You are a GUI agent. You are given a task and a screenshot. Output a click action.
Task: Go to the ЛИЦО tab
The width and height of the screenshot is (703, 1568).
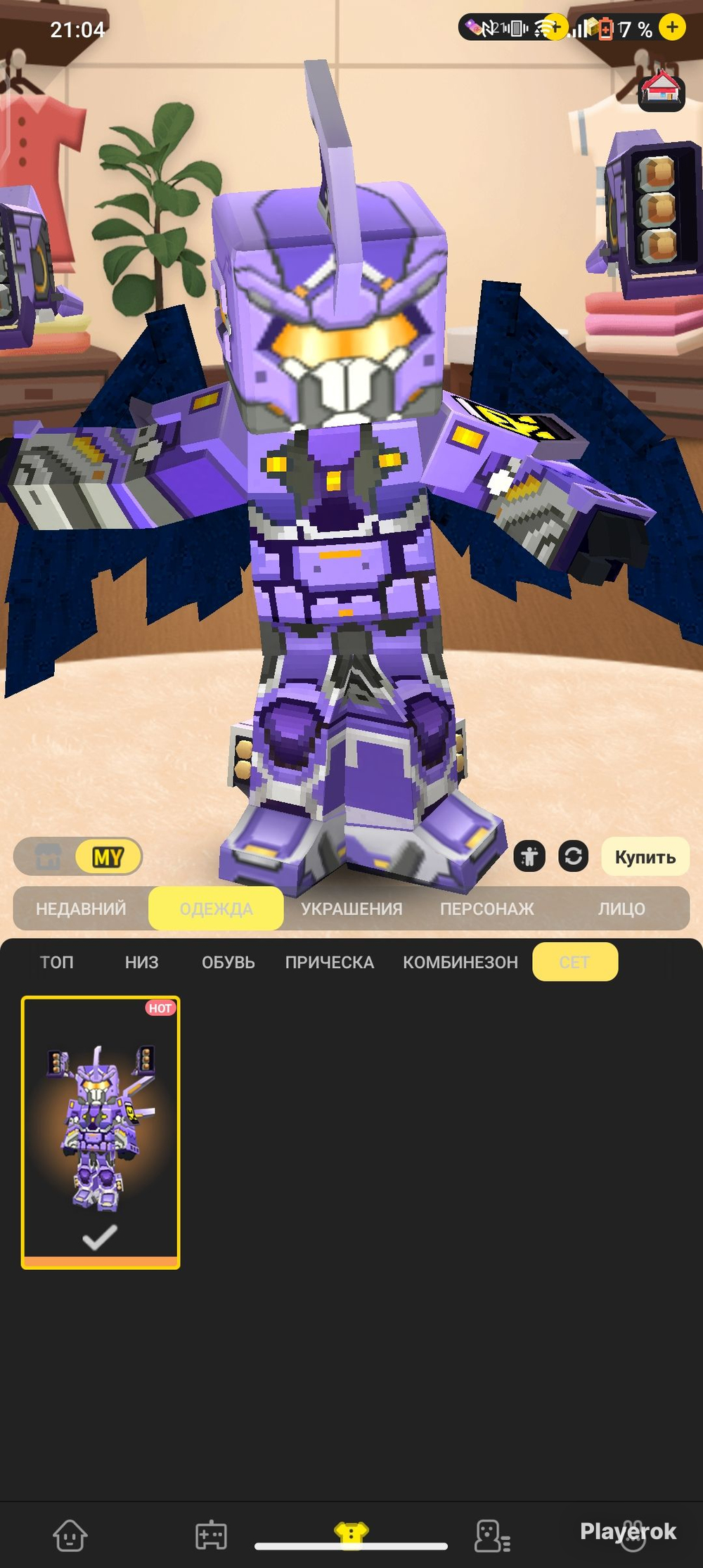(x=621, y=908)
